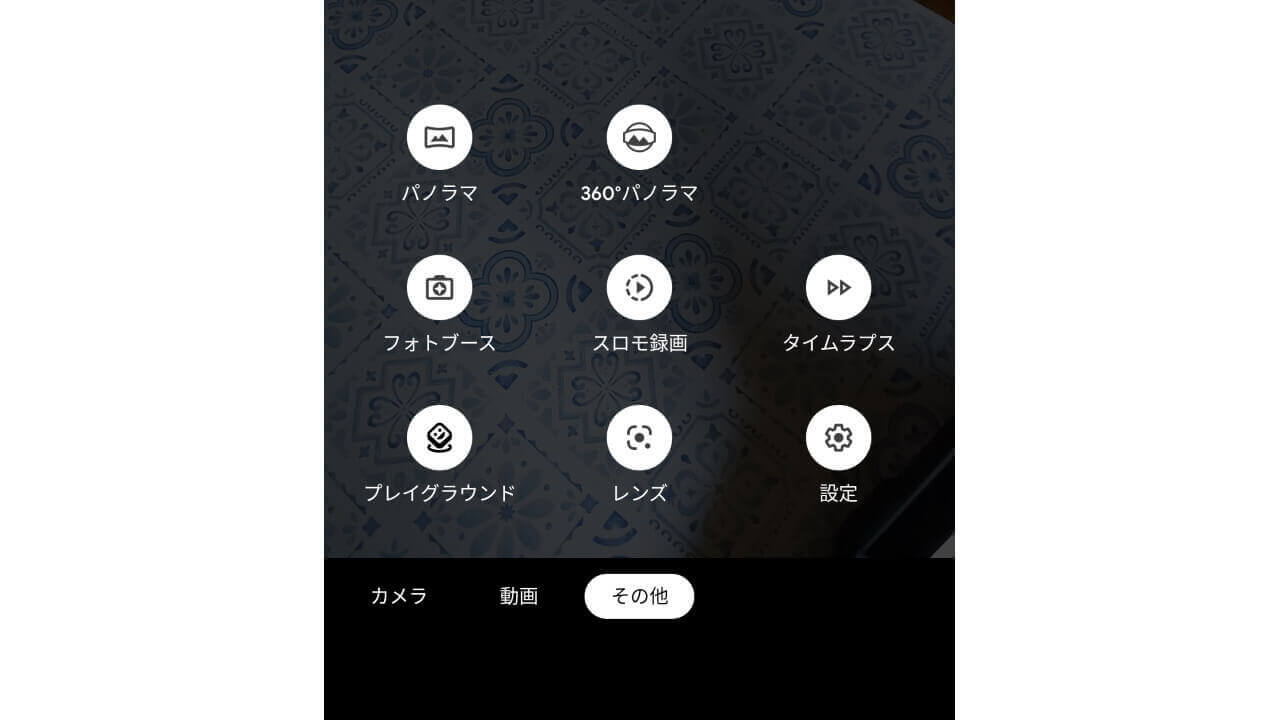Open Google レンズ

pyautogui.click(x=639, y=438)
